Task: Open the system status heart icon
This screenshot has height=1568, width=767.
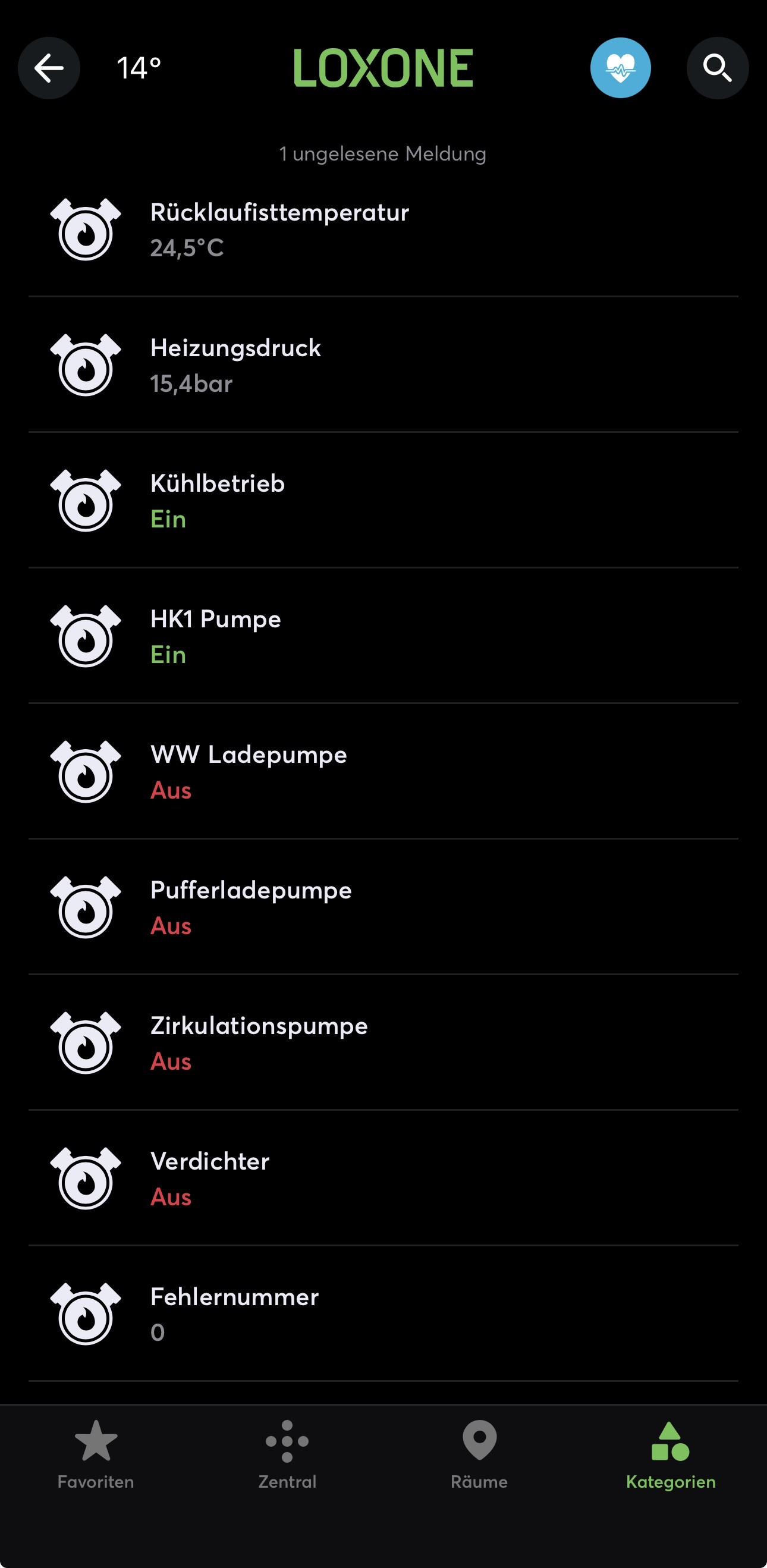Action: tap(620, 68)
